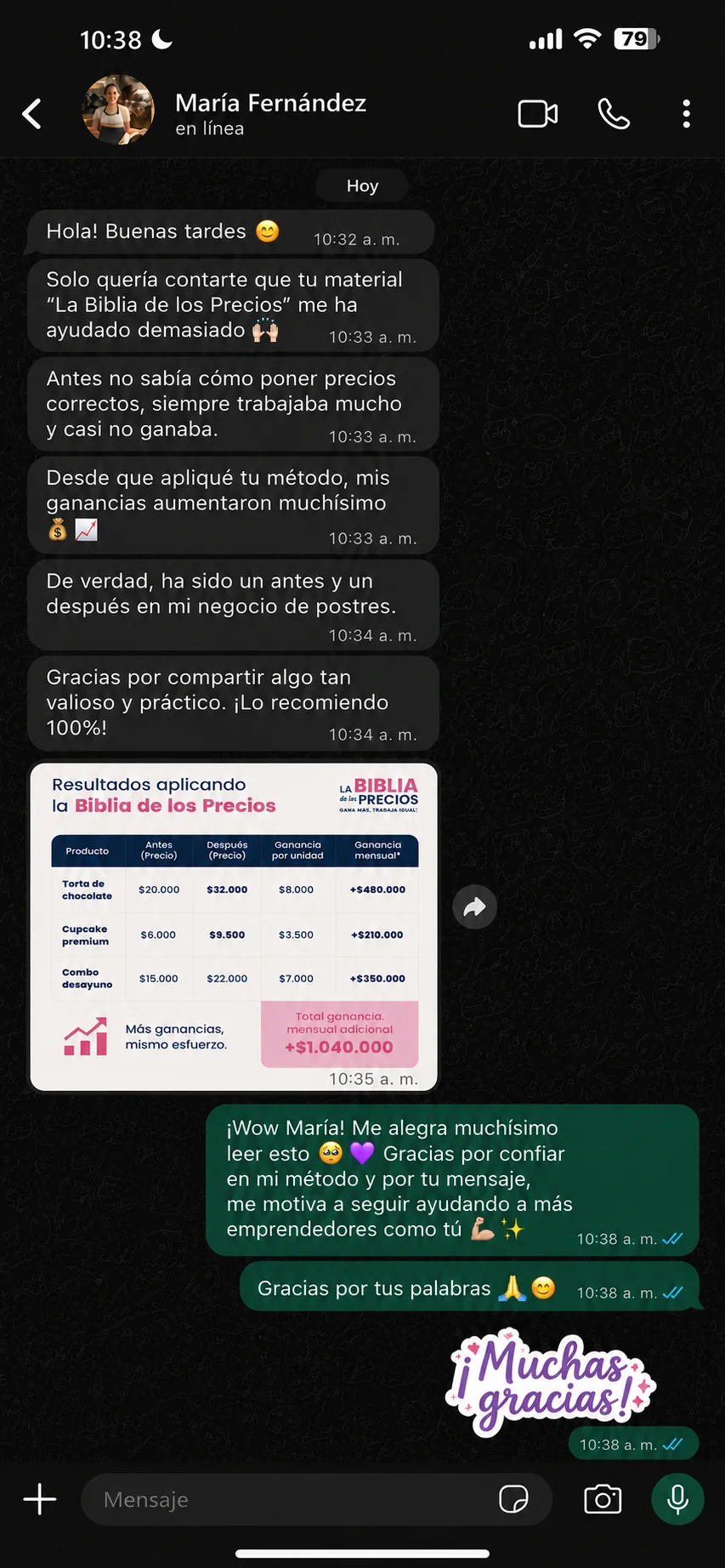Go back to the chat list

click(32, 113)
